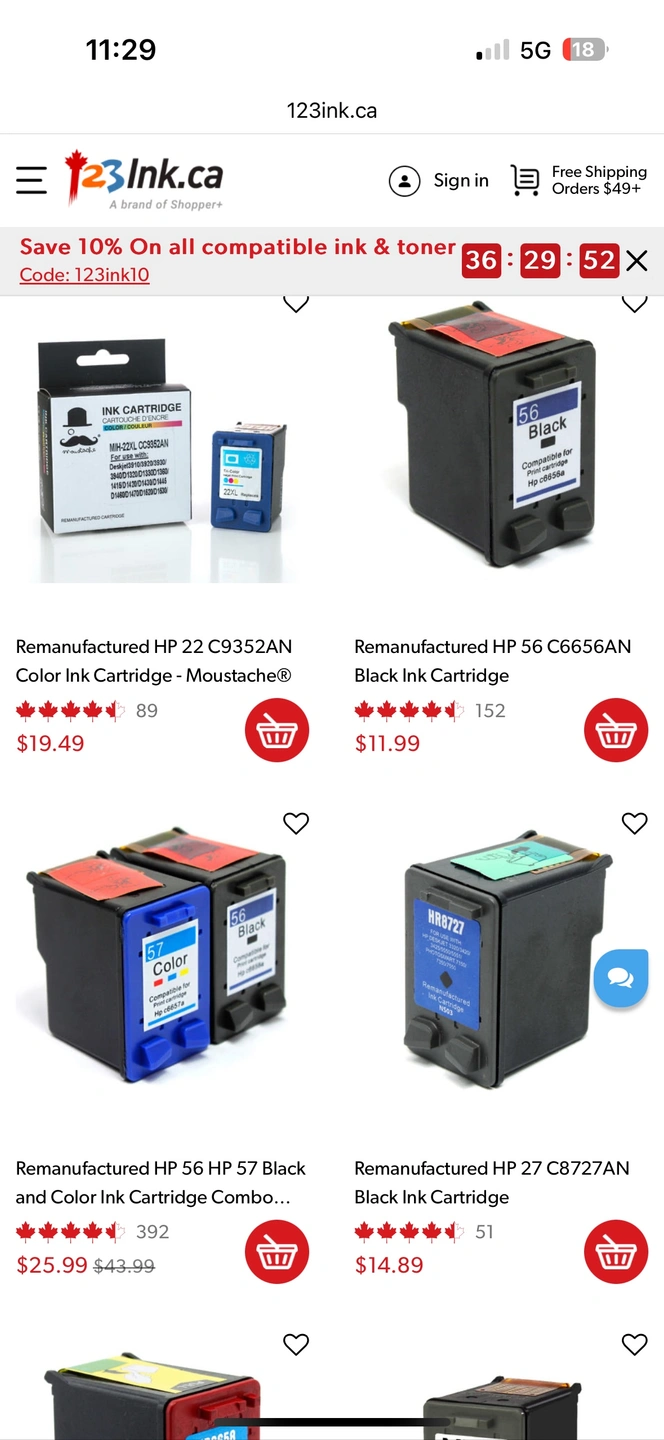This screenshot has height=1440, width=664.
Task: Open the HP 56 HP 57 Combo product
Action: pos(160,1182)
